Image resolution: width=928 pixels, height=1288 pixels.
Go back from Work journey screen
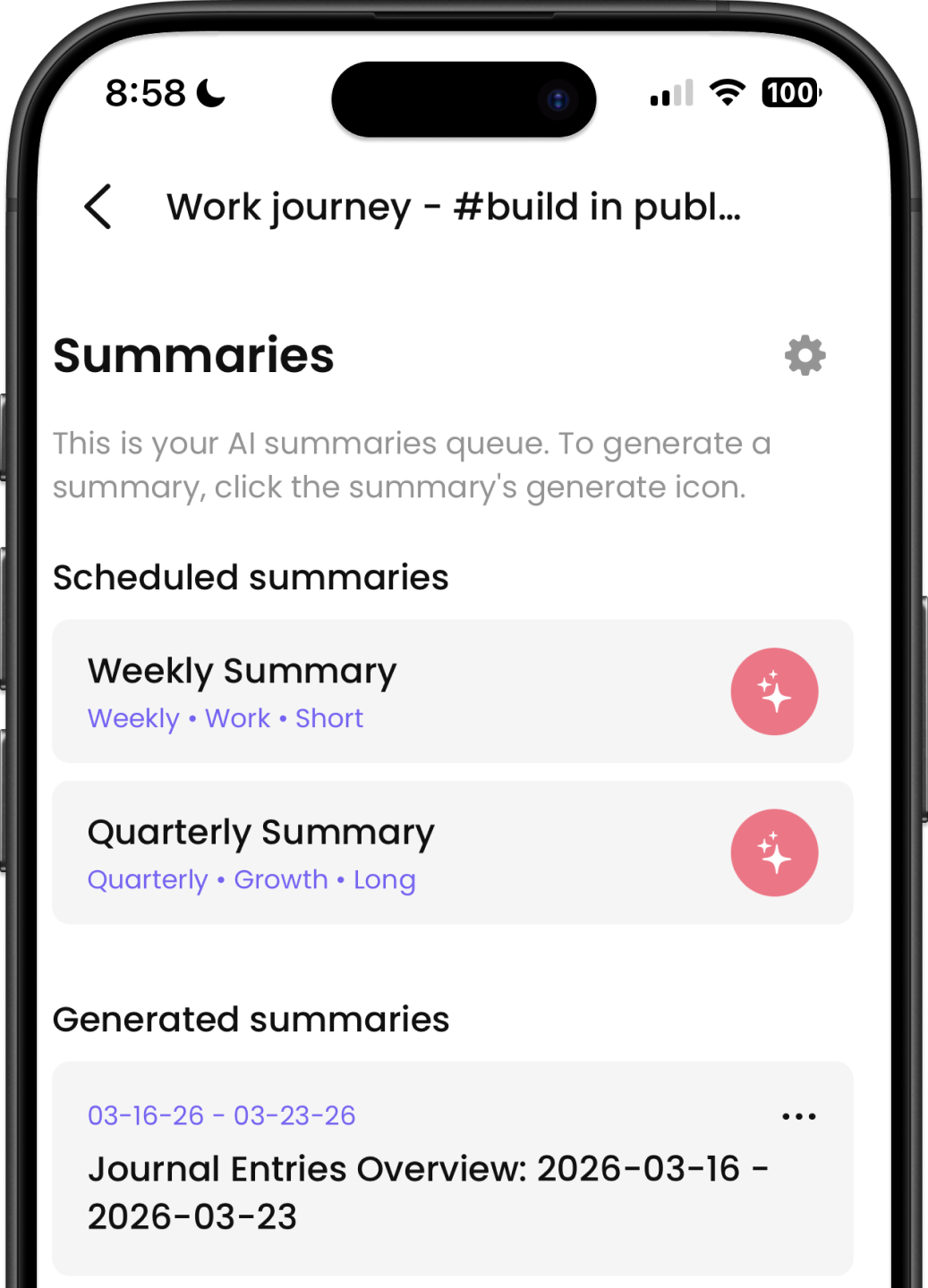98,207
